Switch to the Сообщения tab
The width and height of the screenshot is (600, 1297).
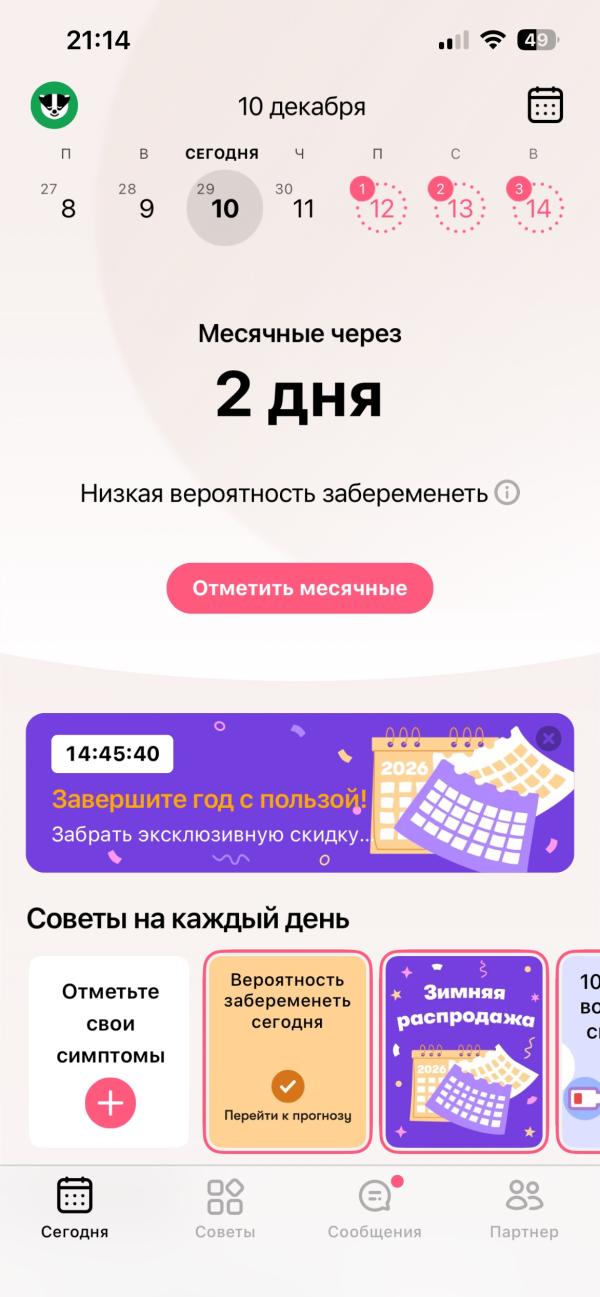(x=374, y=1208)
